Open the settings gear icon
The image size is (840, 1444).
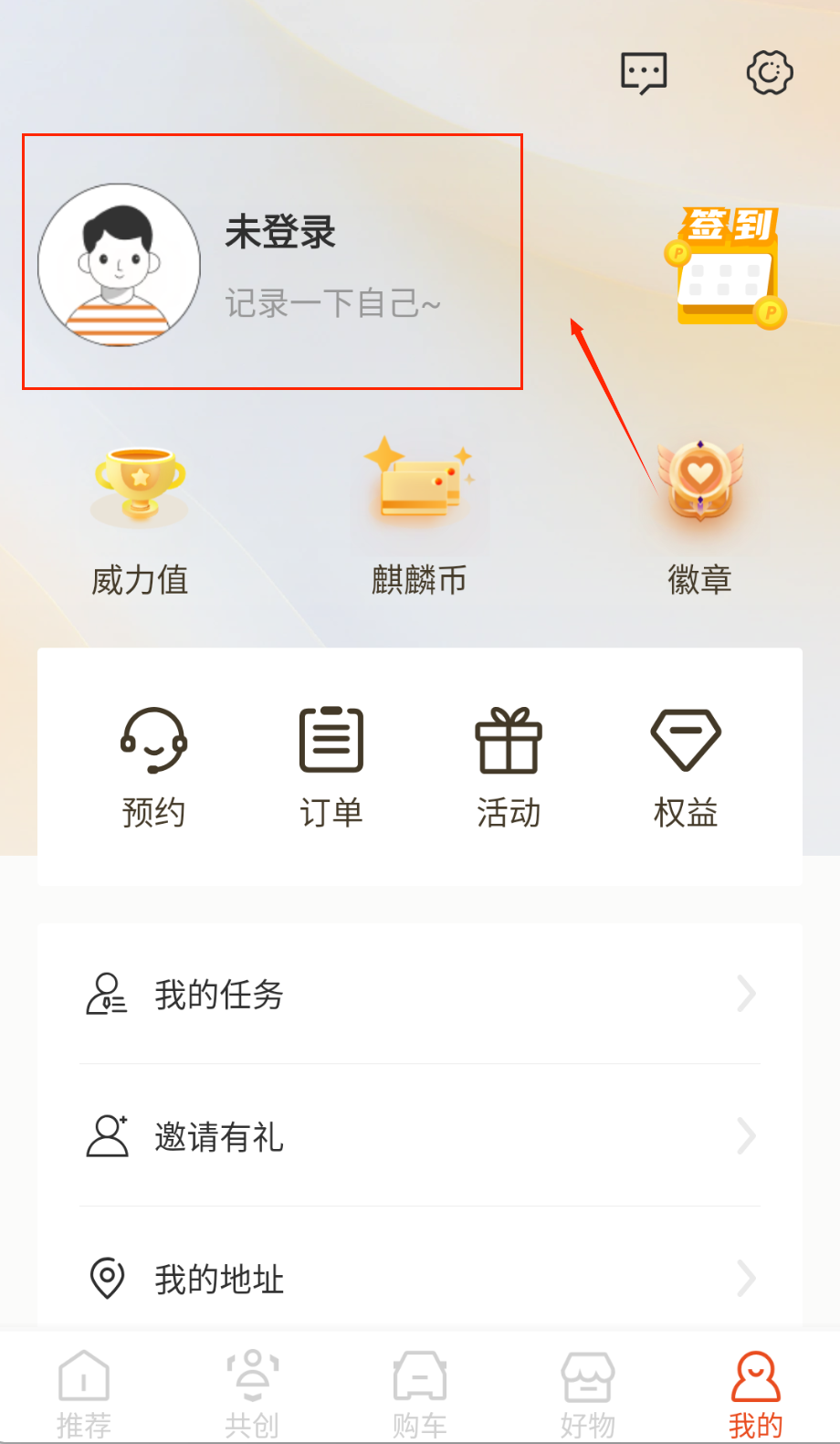(770, 72)
